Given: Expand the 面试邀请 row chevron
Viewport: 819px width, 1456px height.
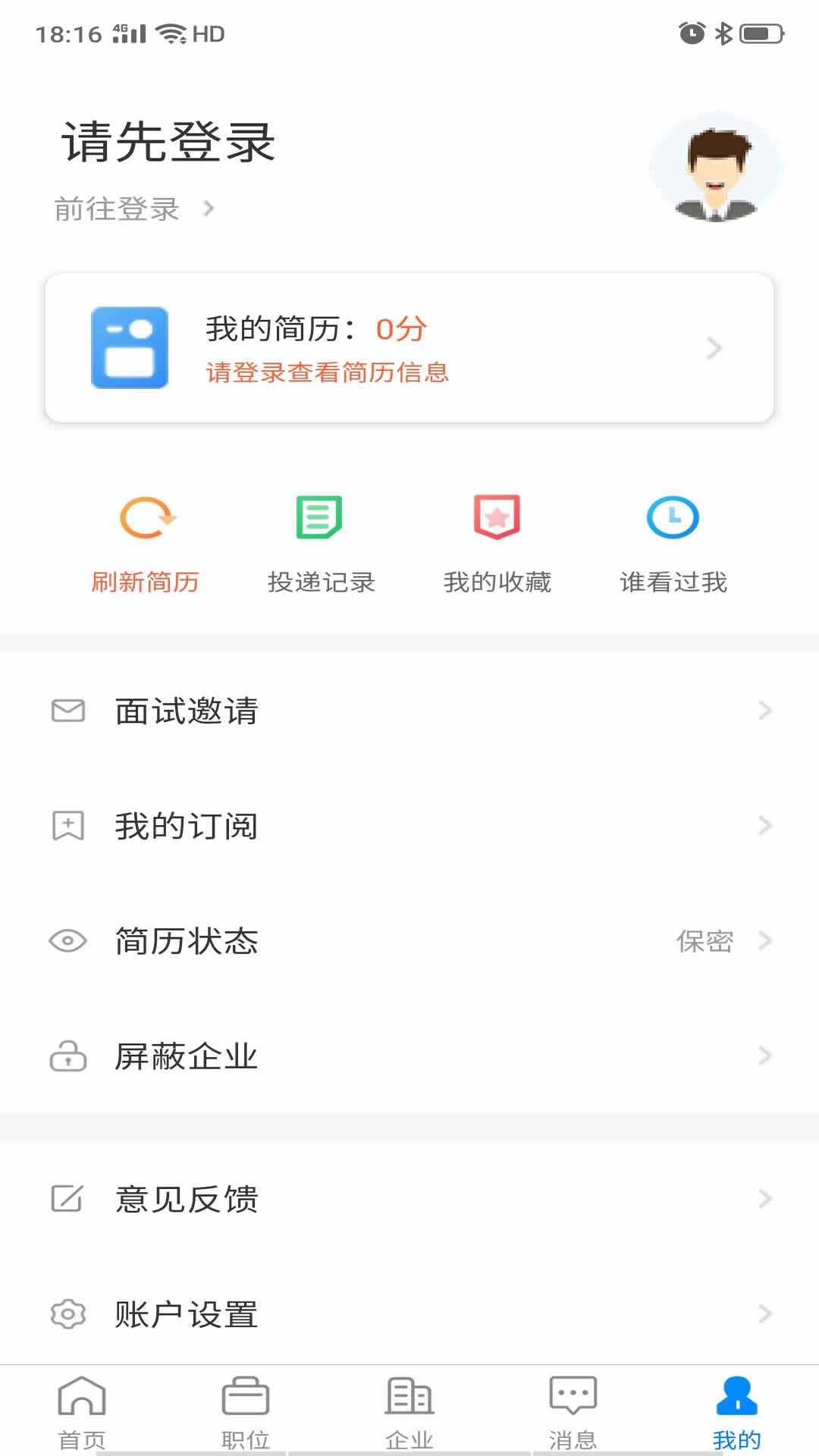Looking at the screenshot, I should 765,711.
